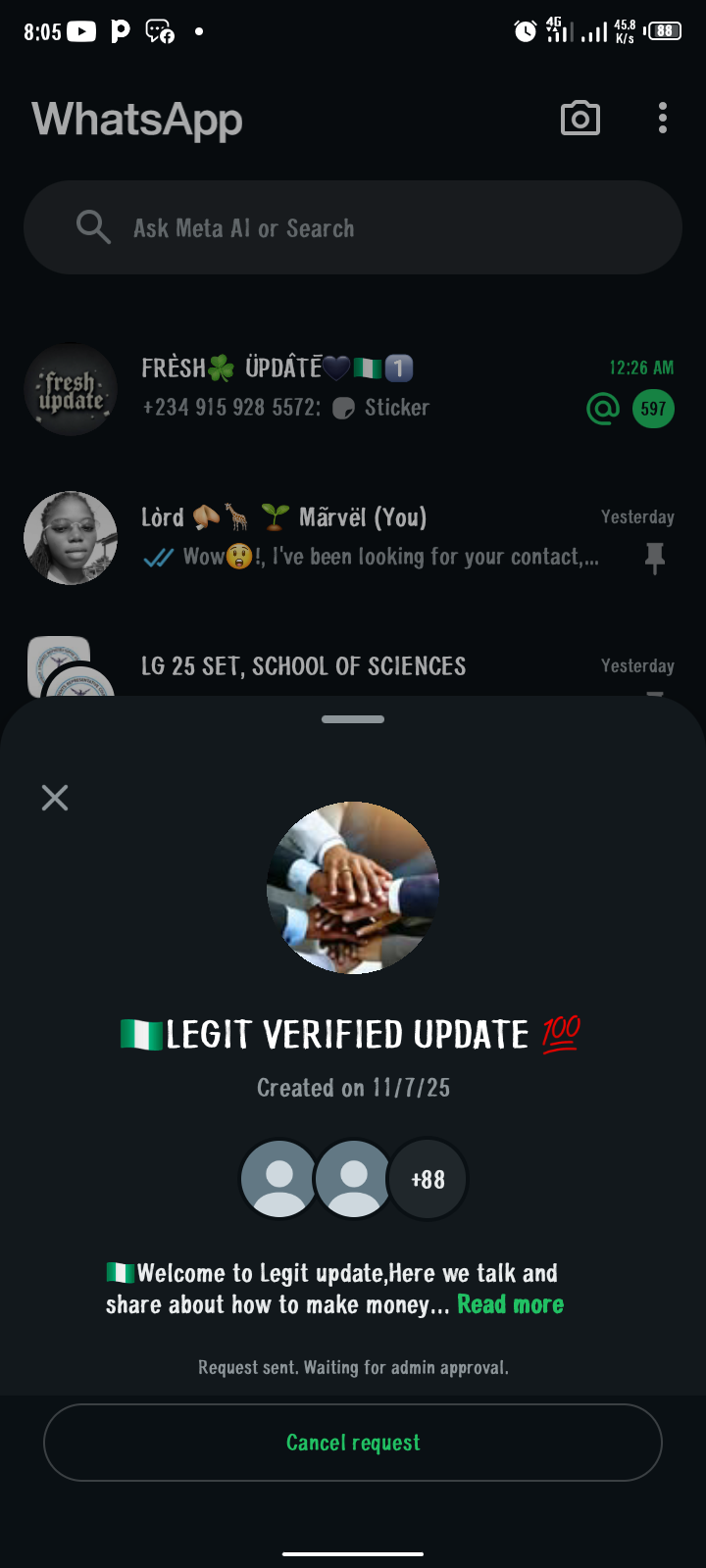The height and width of the screenshot is (1568, 706).
Task: Open the three-dot overflow menu
Action: click(x=663, y=119)
